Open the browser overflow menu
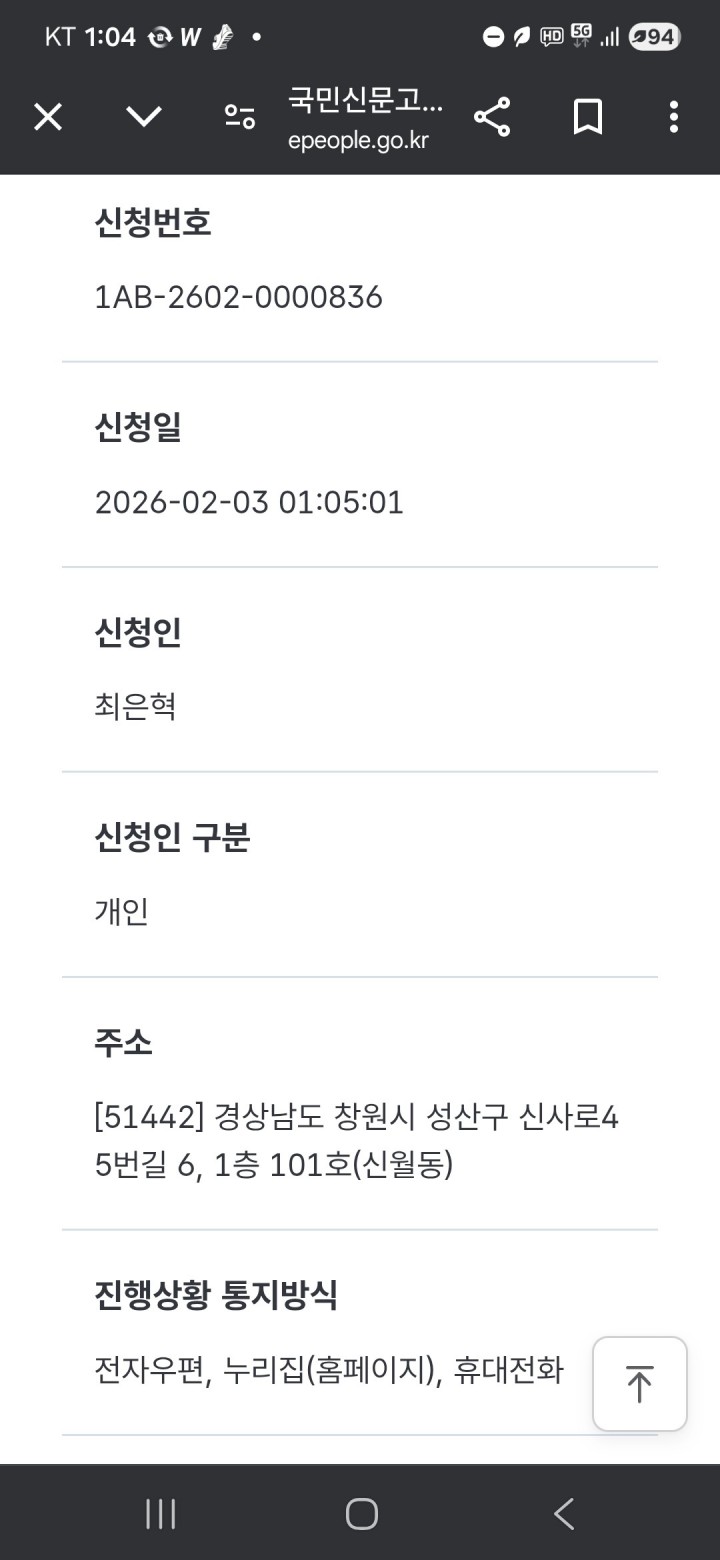Screen dimensions: 720x1560 674,118
